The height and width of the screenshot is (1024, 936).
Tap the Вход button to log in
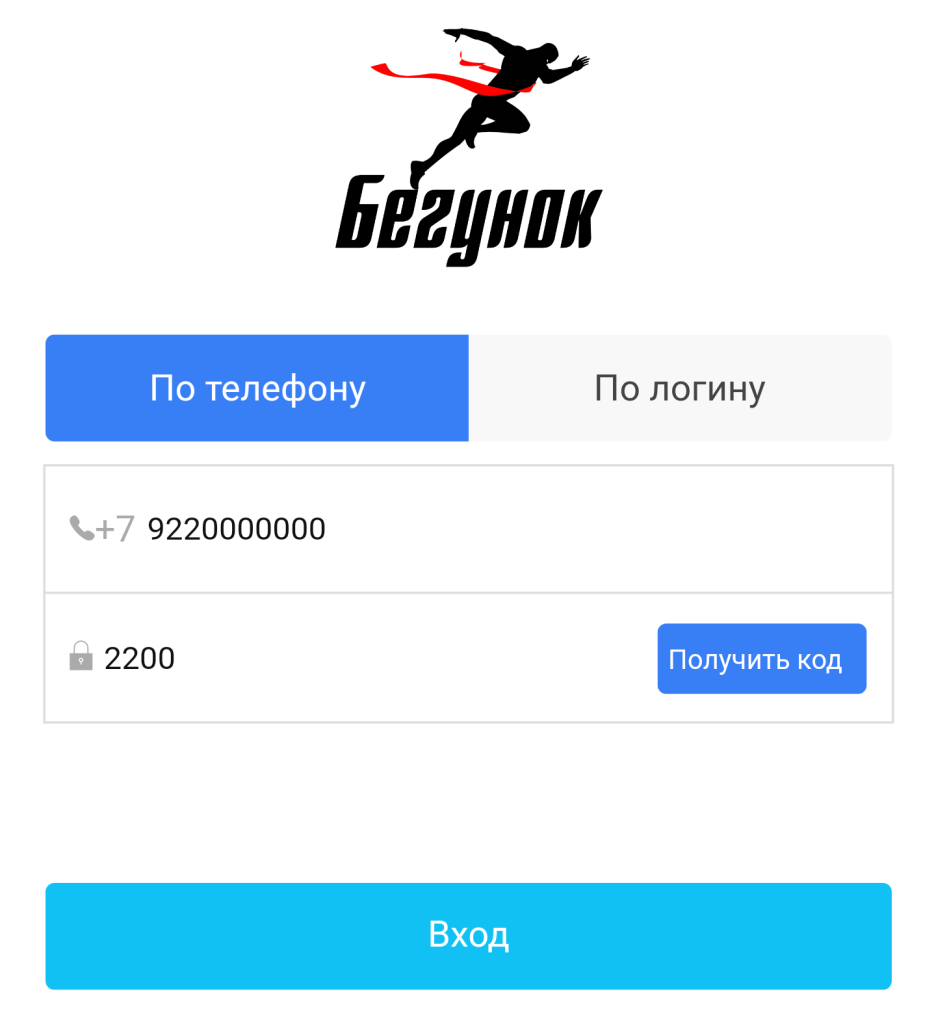(x=468, y=935)
